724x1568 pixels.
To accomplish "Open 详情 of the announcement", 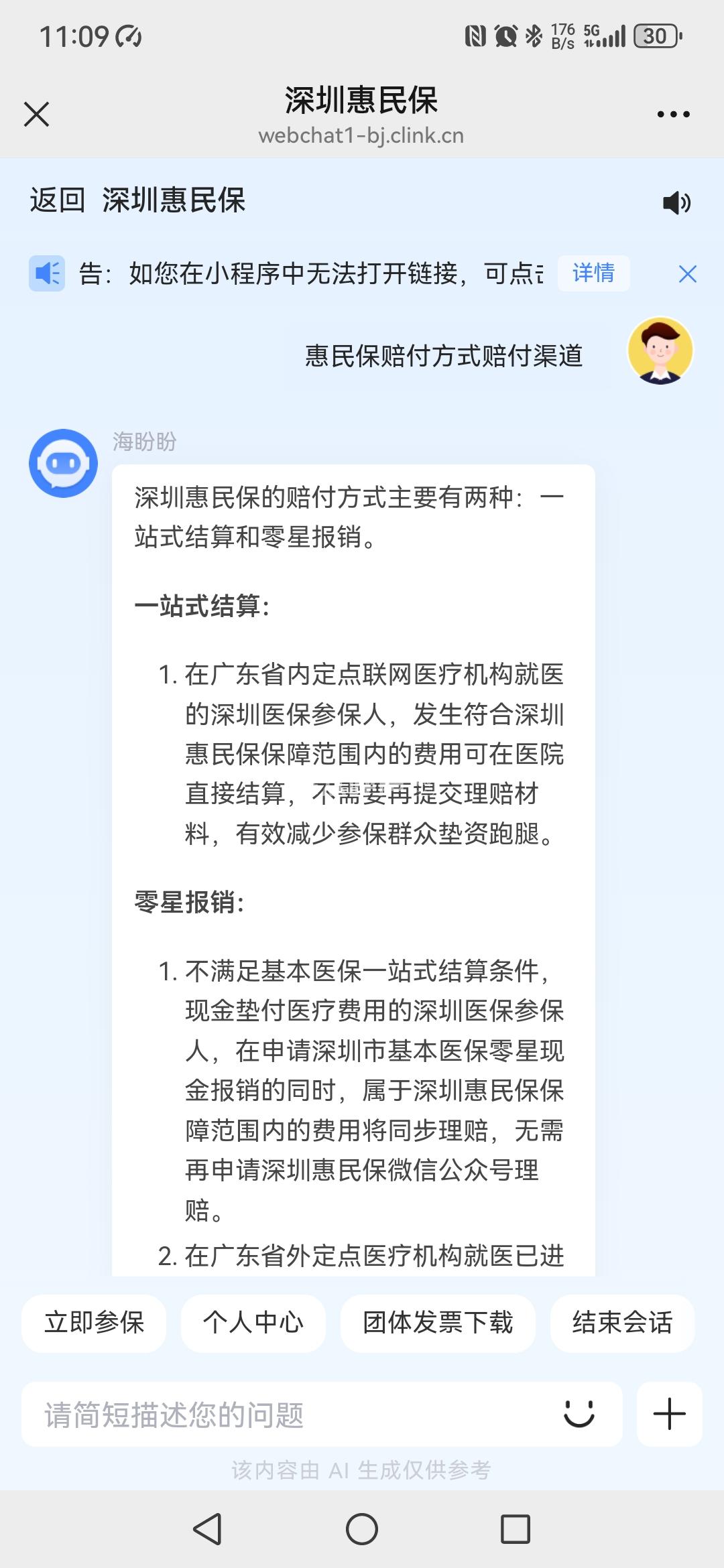I will tap(593, 273).
